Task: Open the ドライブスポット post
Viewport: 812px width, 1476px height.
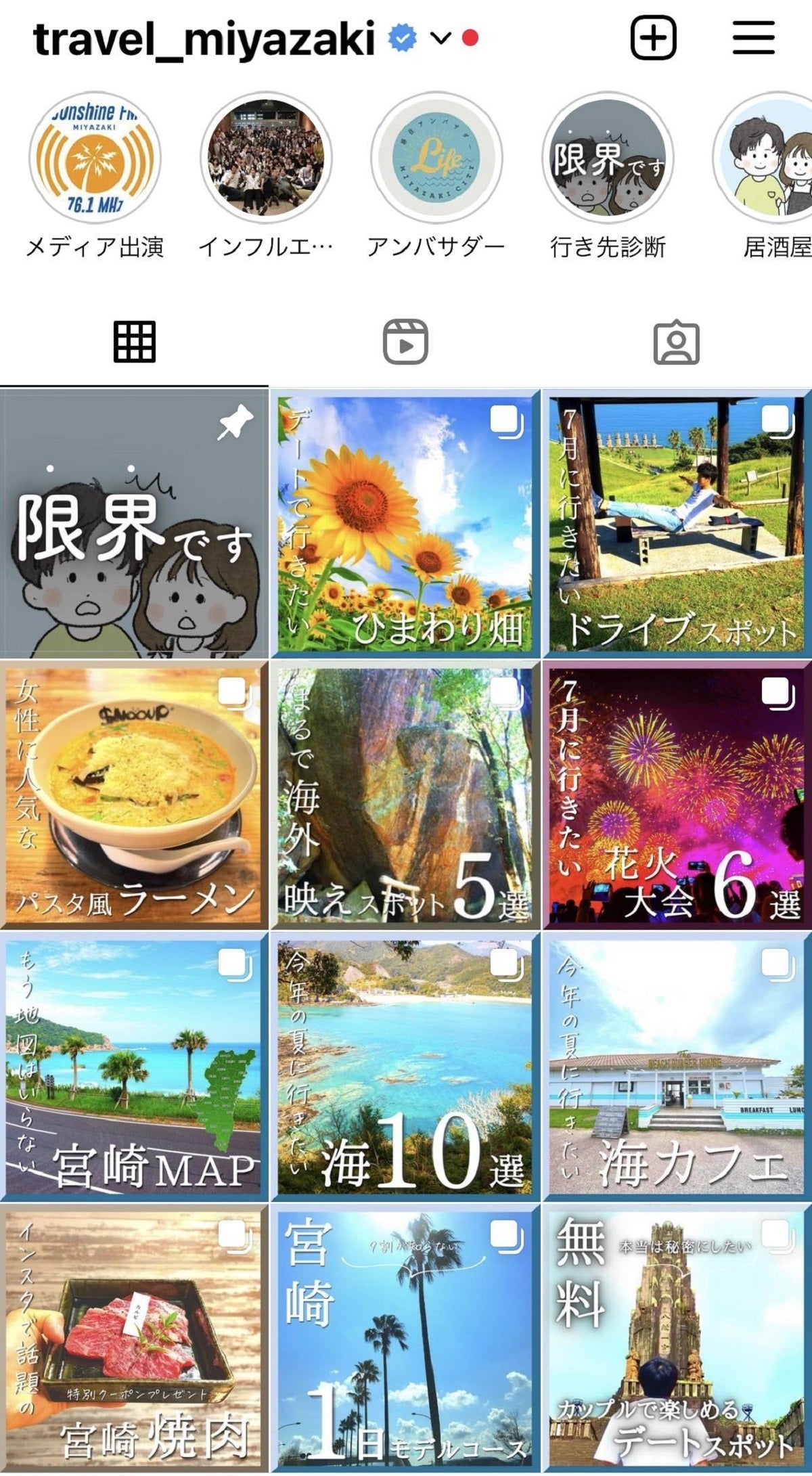Action: [677, 524]
